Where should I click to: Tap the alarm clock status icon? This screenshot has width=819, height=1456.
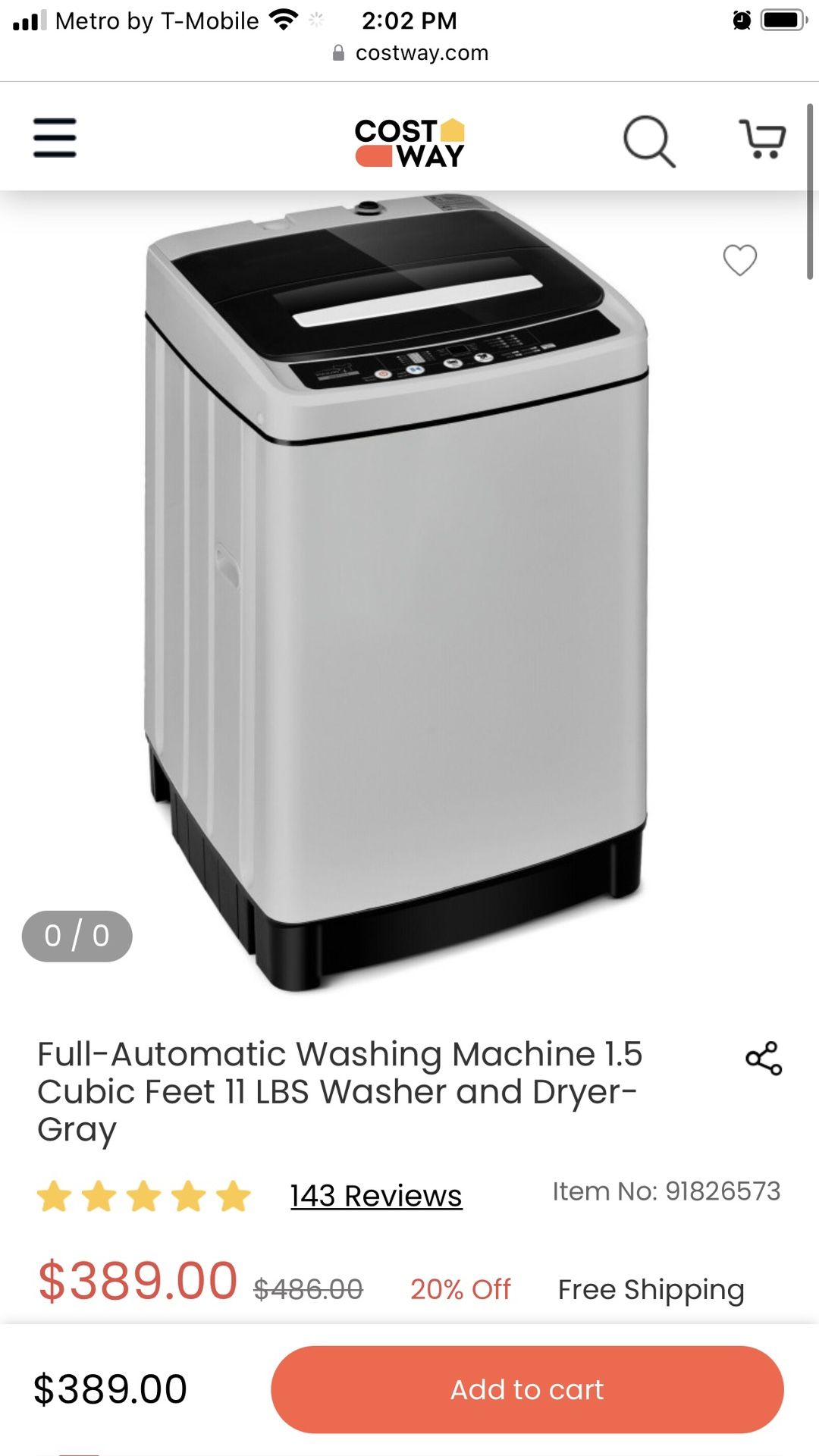[741, 18]
